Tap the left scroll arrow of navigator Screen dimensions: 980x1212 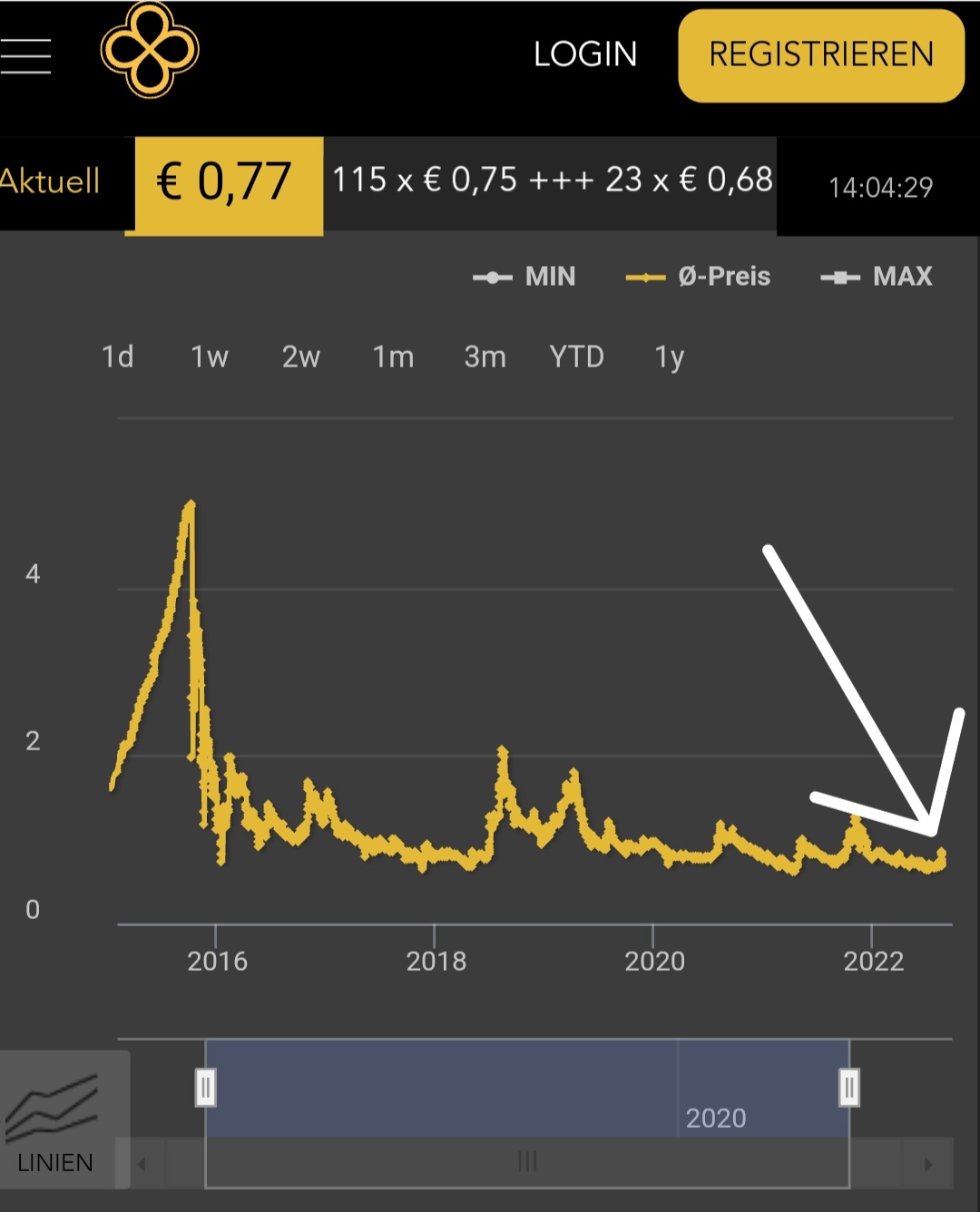[x=142, y=1164]
